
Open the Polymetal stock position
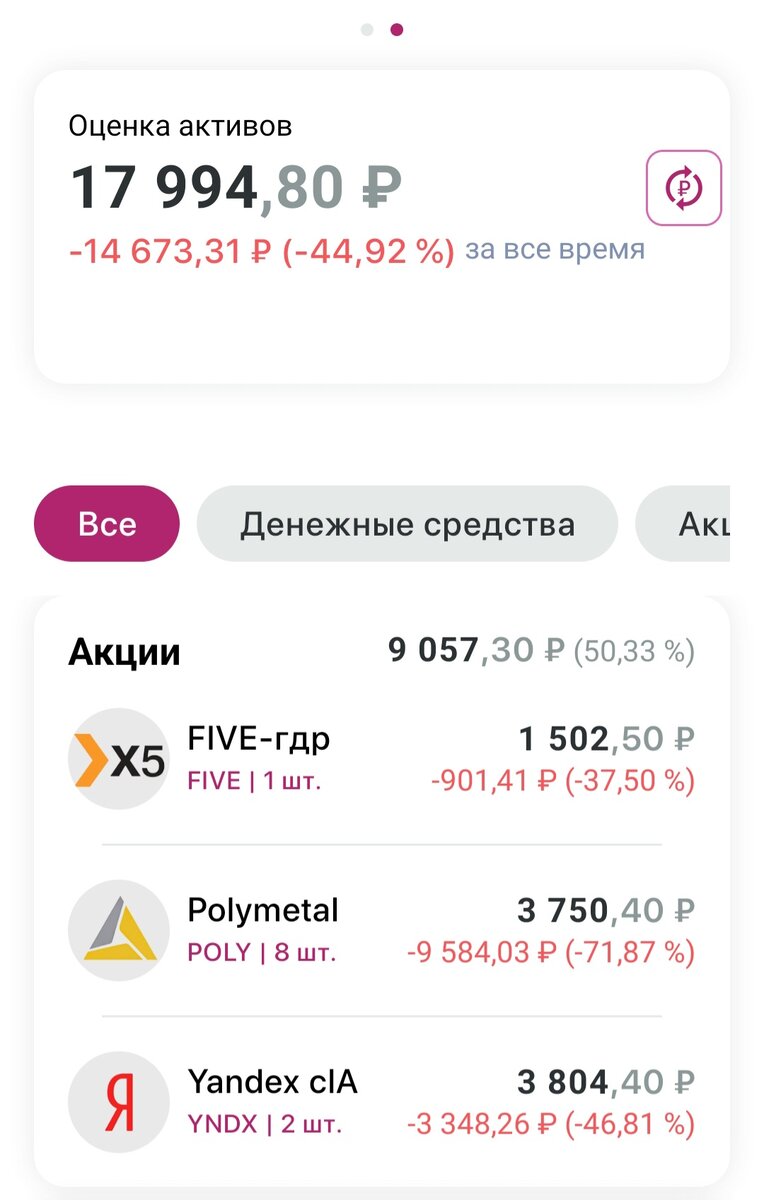tap(381, 930)
